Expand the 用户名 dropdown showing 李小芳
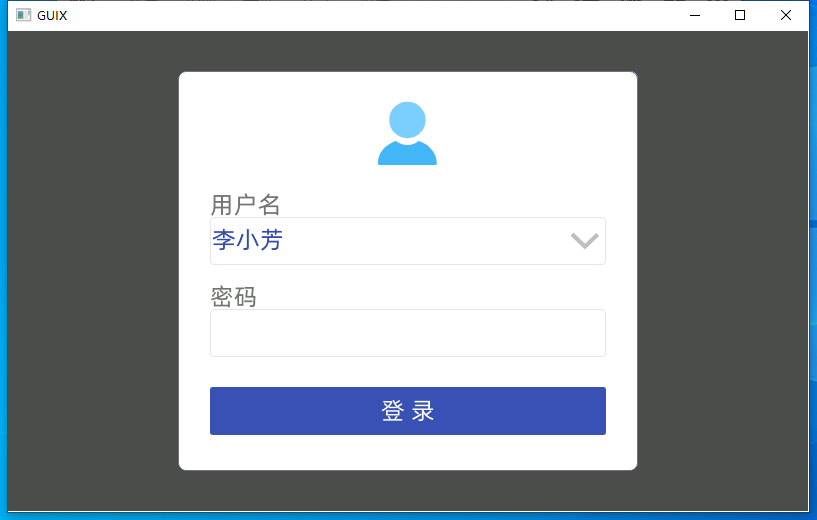817x520 pixels. (584, 241)
